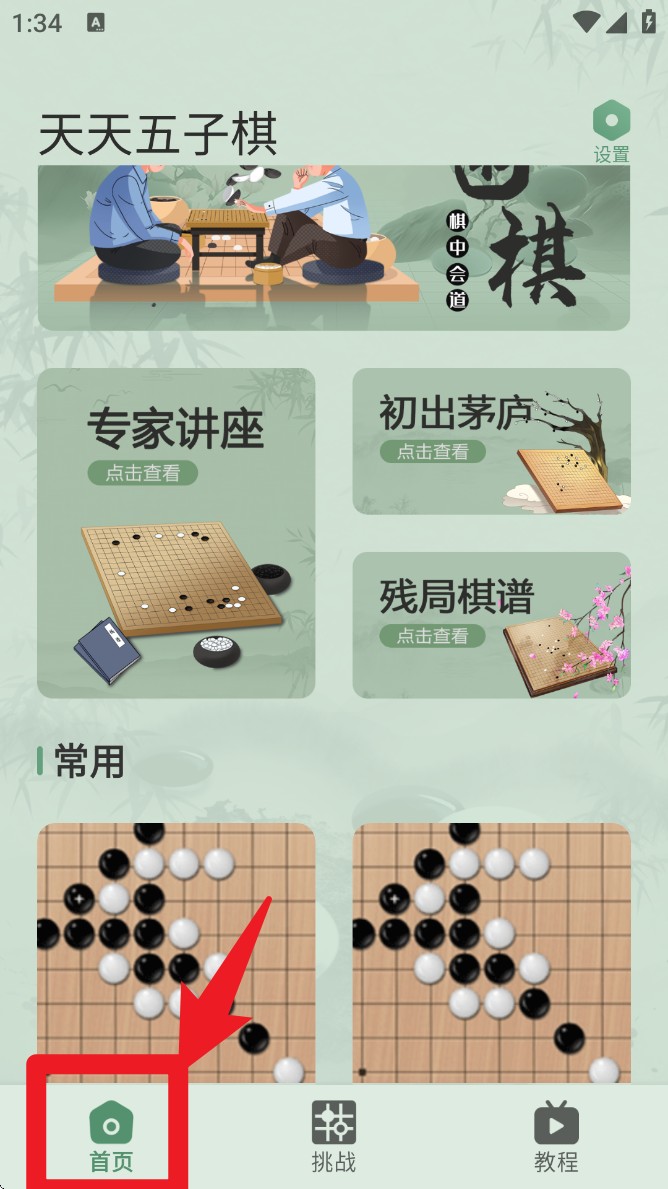
Task: Switch to the 教程 tab
Action: (x=556, y=1137)
